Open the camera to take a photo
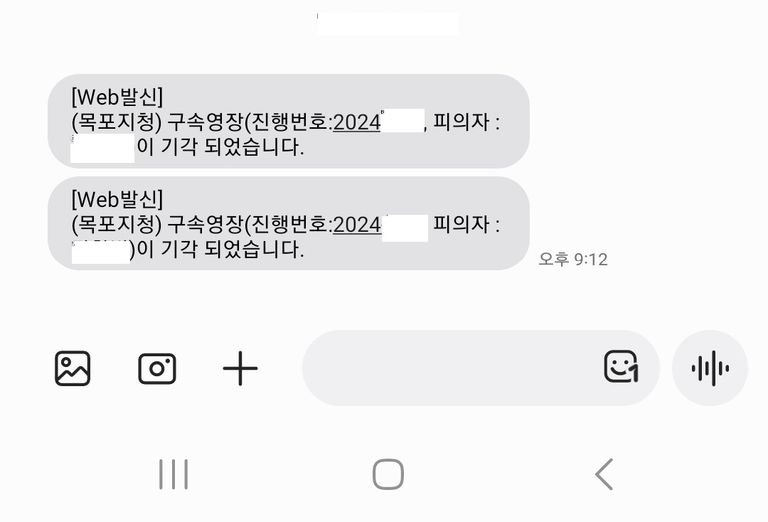 coord(157,369)
